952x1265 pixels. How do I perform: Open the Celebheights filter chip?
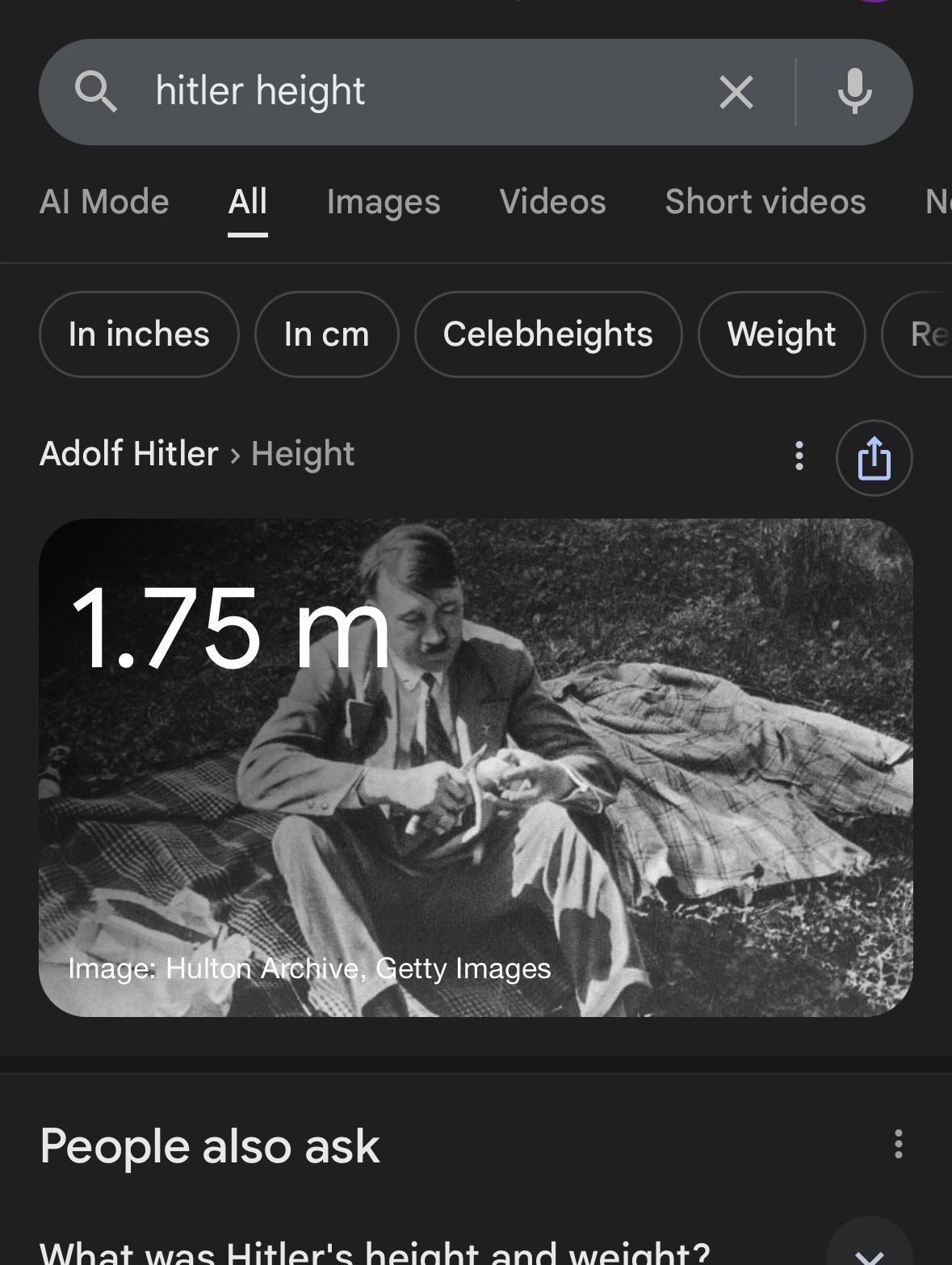tap(548, 334)
